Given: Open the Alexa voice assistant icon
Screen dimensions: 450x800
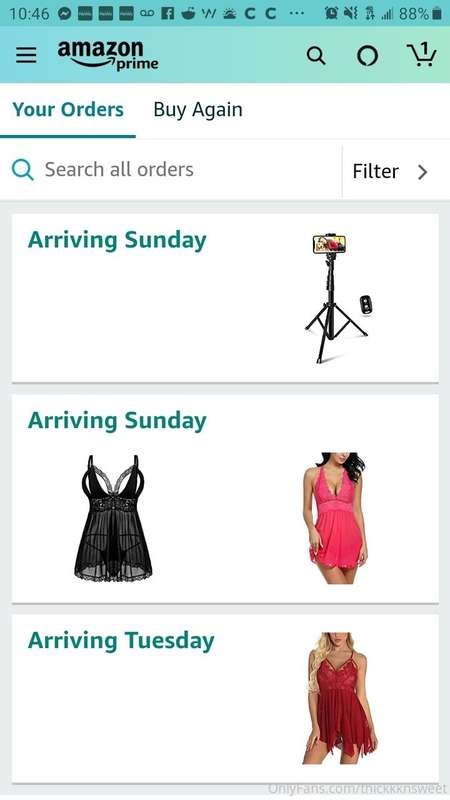Looking at the screenshot, I should coord(367,56).
